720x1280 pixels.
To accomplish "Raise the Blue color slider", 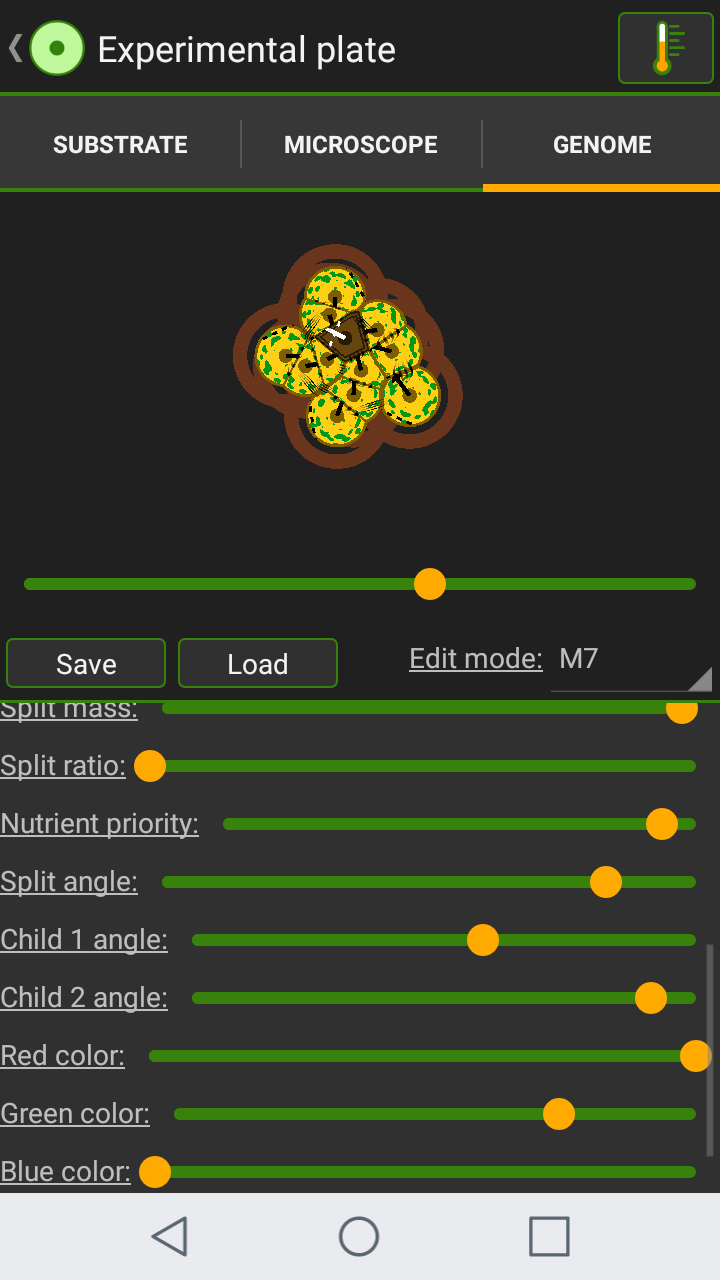I will click(x=155, y=1172).
